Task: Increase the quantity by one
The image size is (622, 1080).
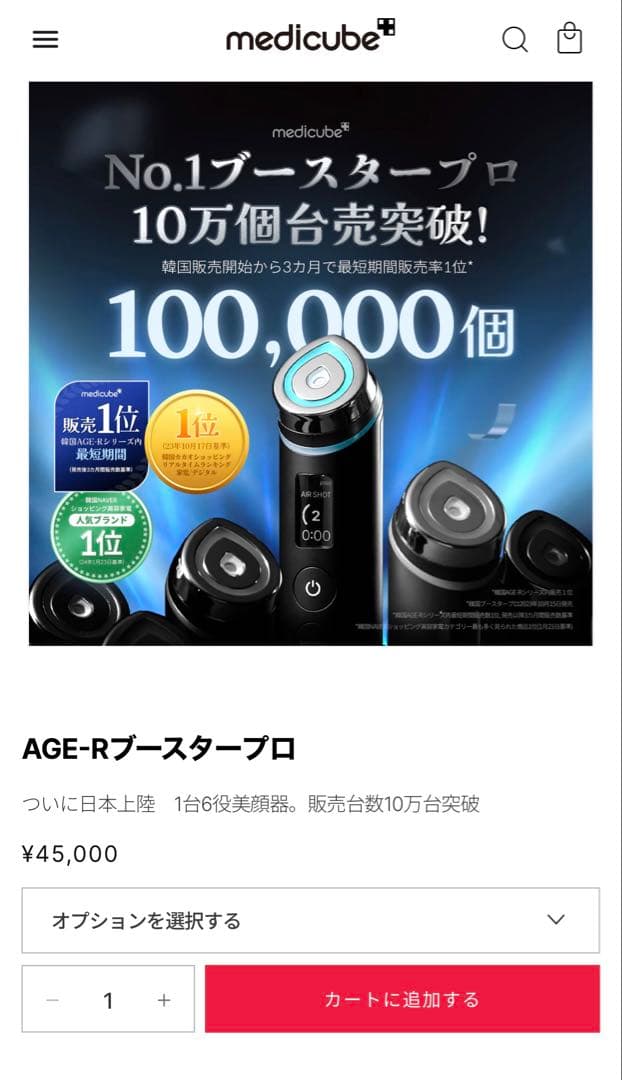Action: (x=164, y=1000)
